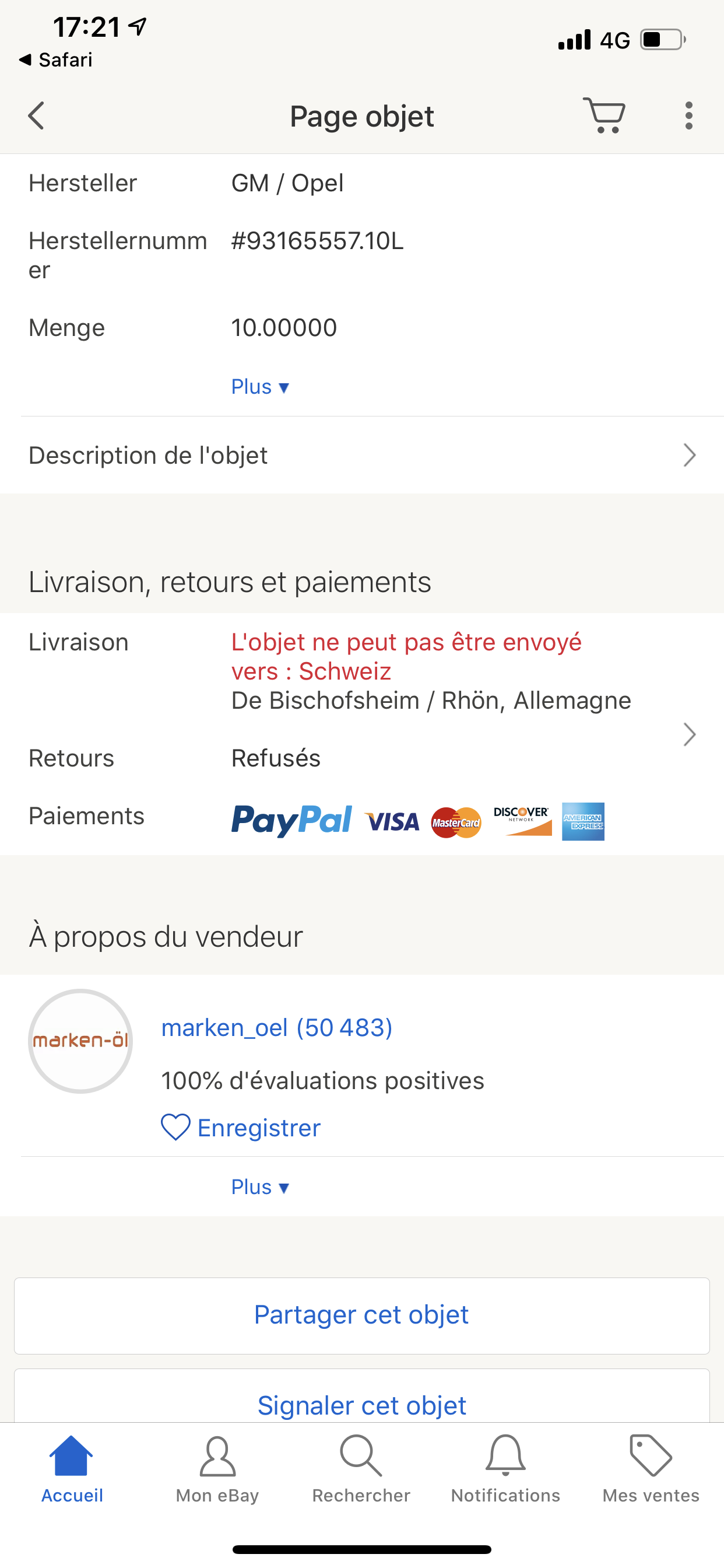
Task: Open Description de l'objet
Action: (x=361, y=456)
